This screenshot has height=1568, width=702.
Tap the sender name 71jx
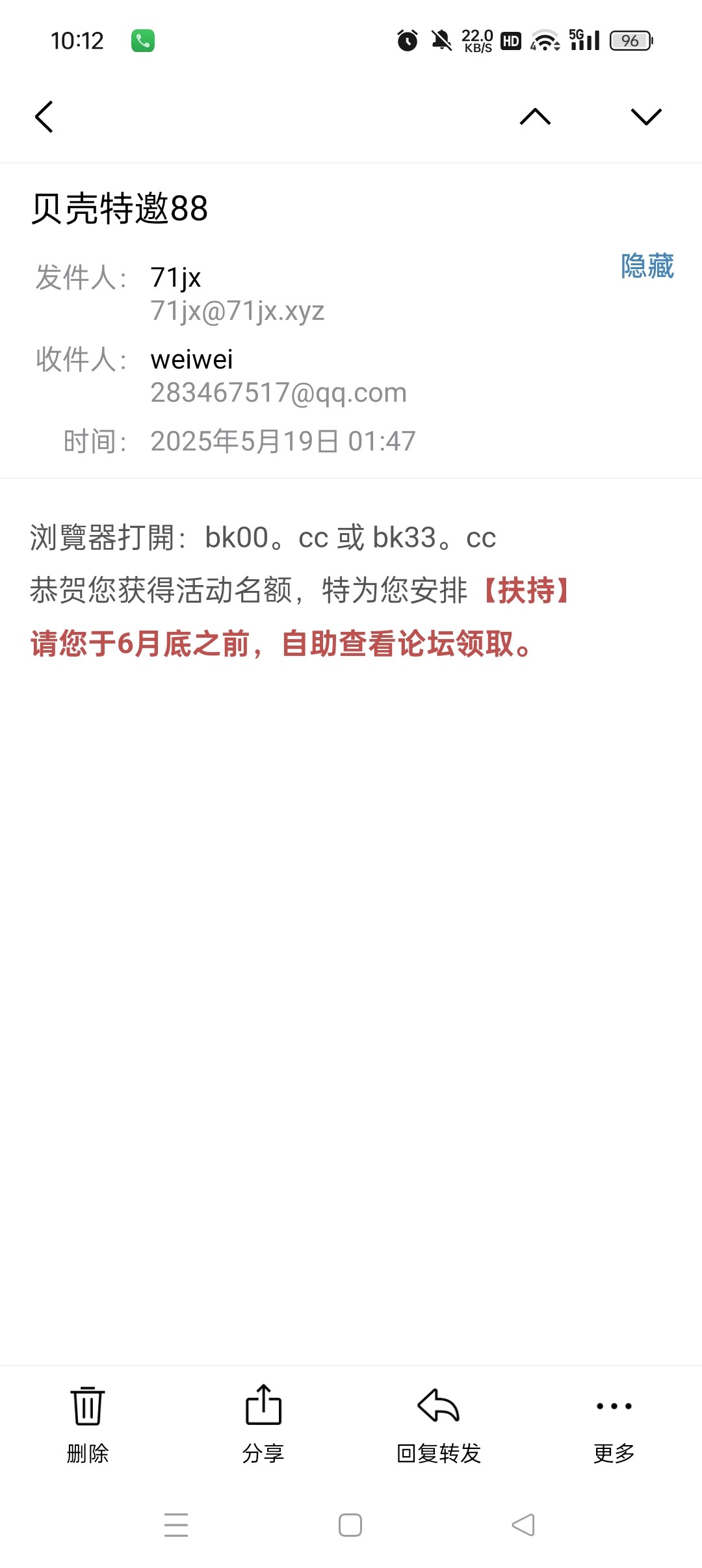pyautogui.click(x=175, y=278)
